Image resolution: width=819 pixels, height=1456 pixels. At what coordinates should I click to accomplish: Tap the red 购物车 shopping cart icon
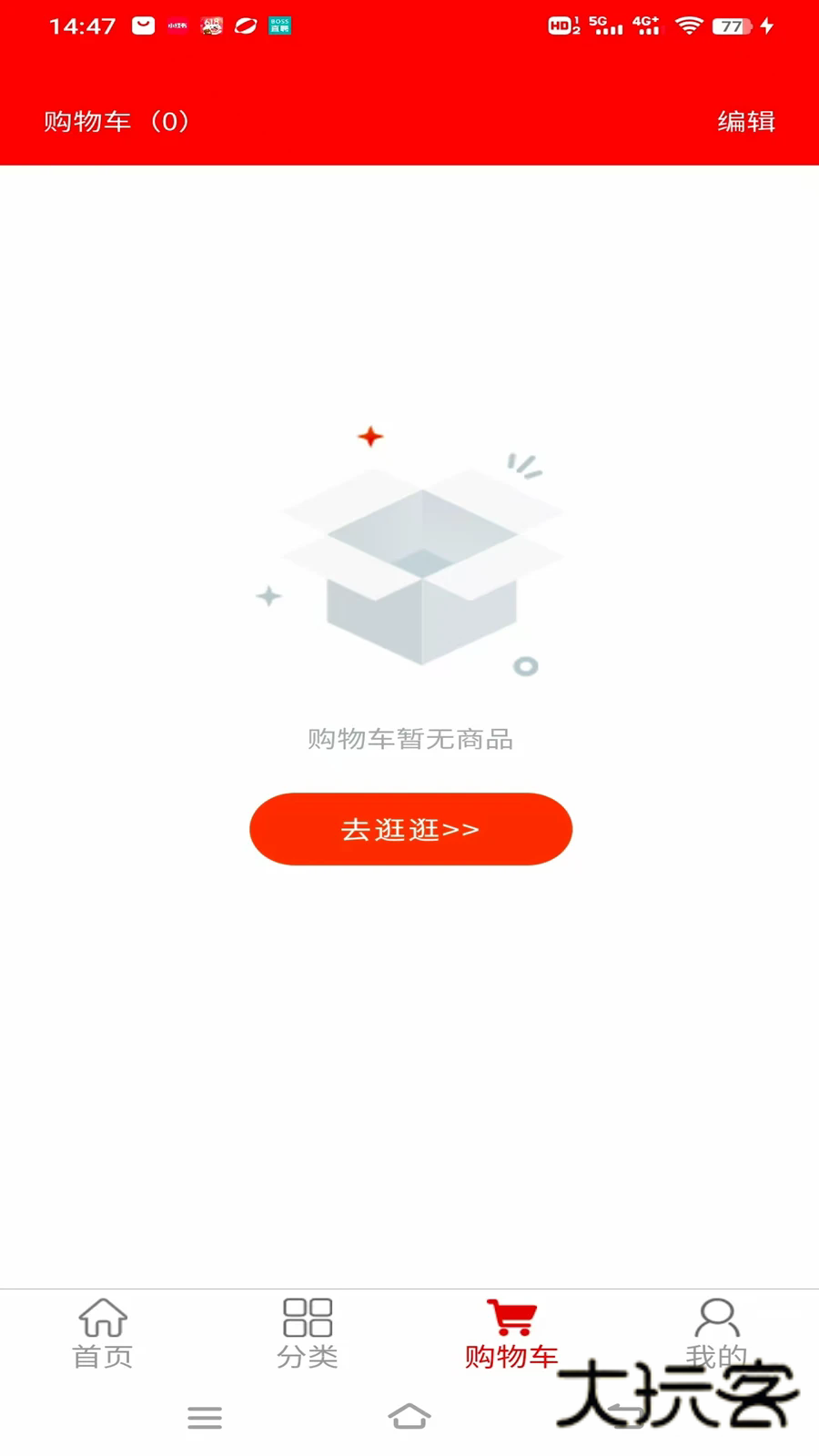tap(512, 1315)
